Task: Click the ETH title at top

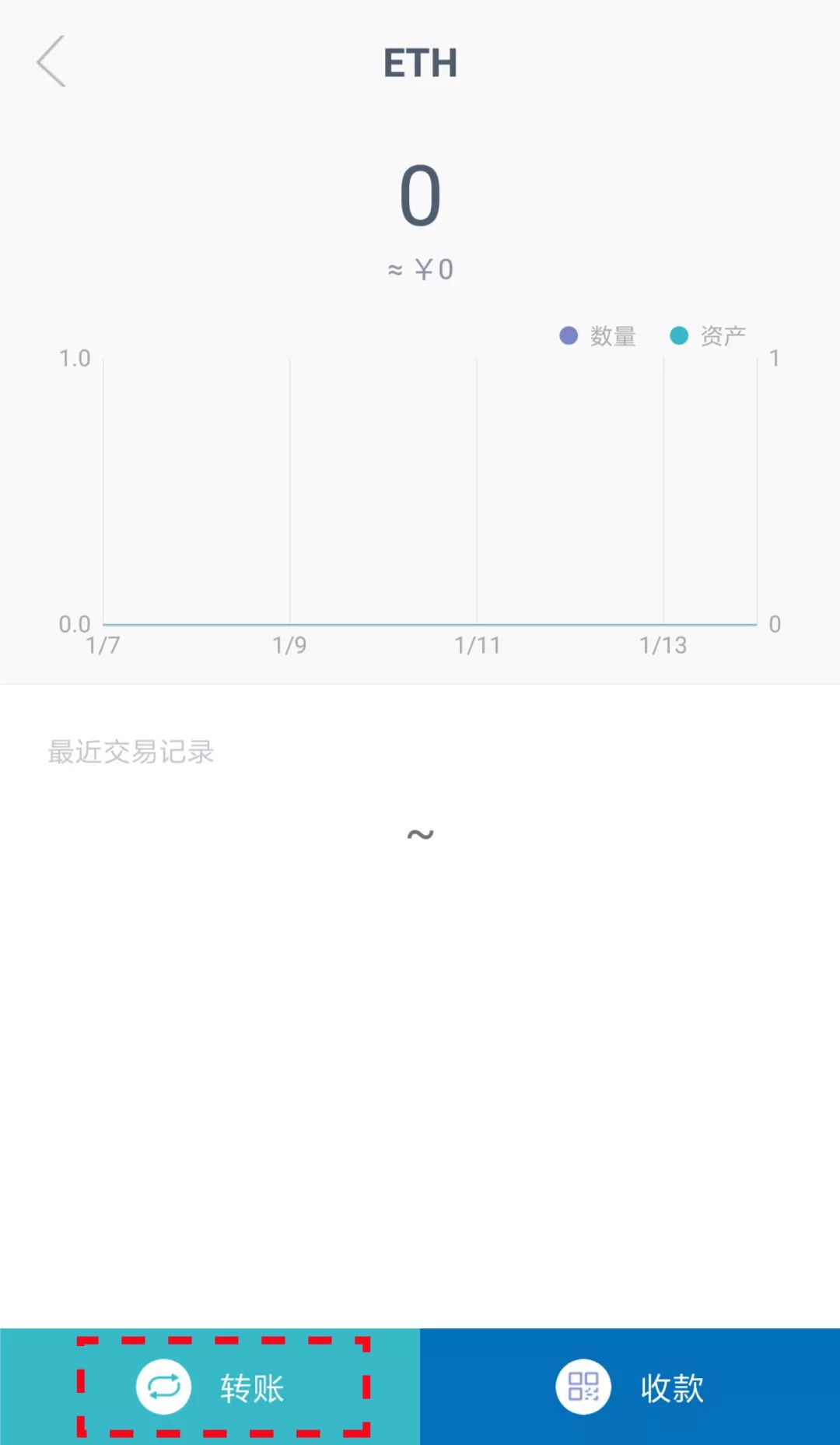Action: (420, 64)
